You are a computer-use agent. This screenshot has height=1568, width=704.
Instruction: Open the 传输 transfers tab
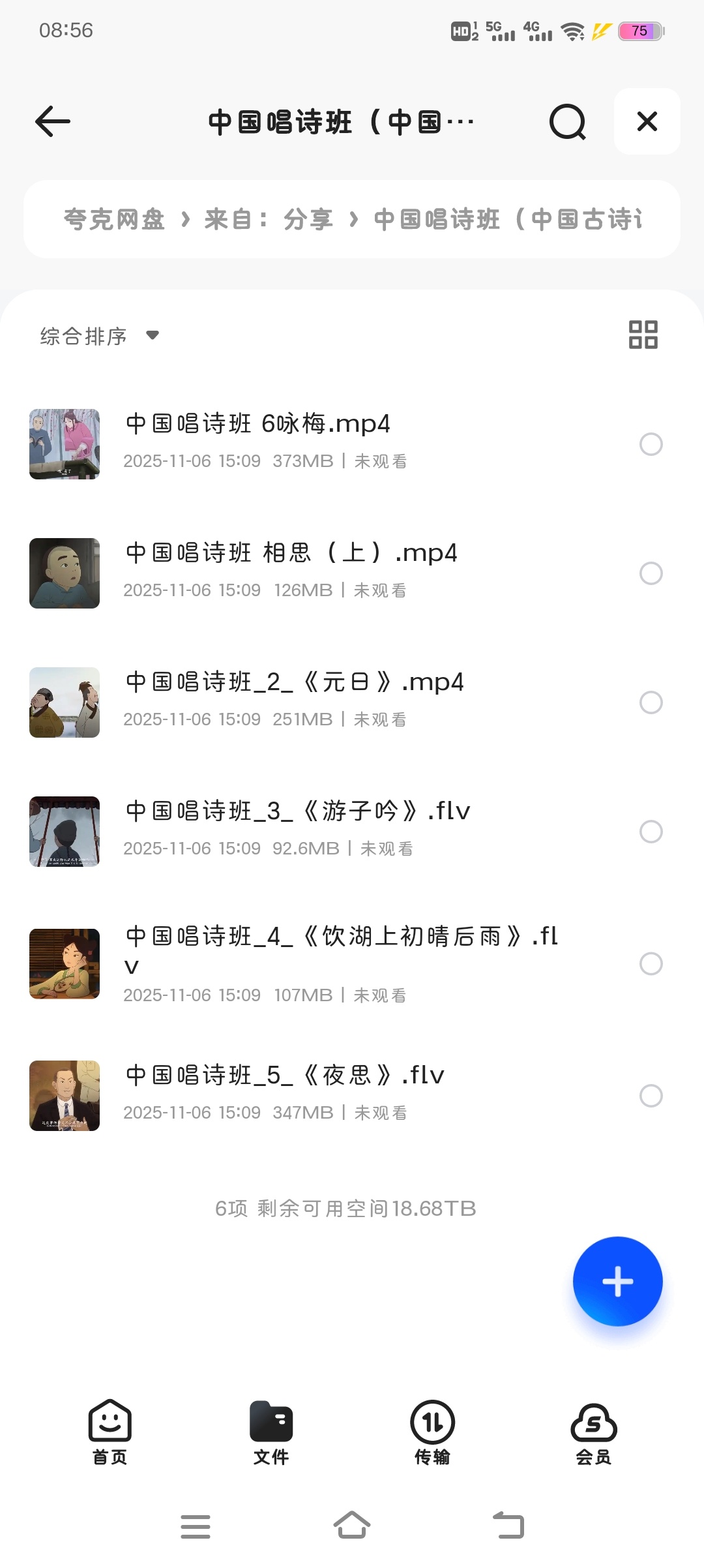(432, 1432)
